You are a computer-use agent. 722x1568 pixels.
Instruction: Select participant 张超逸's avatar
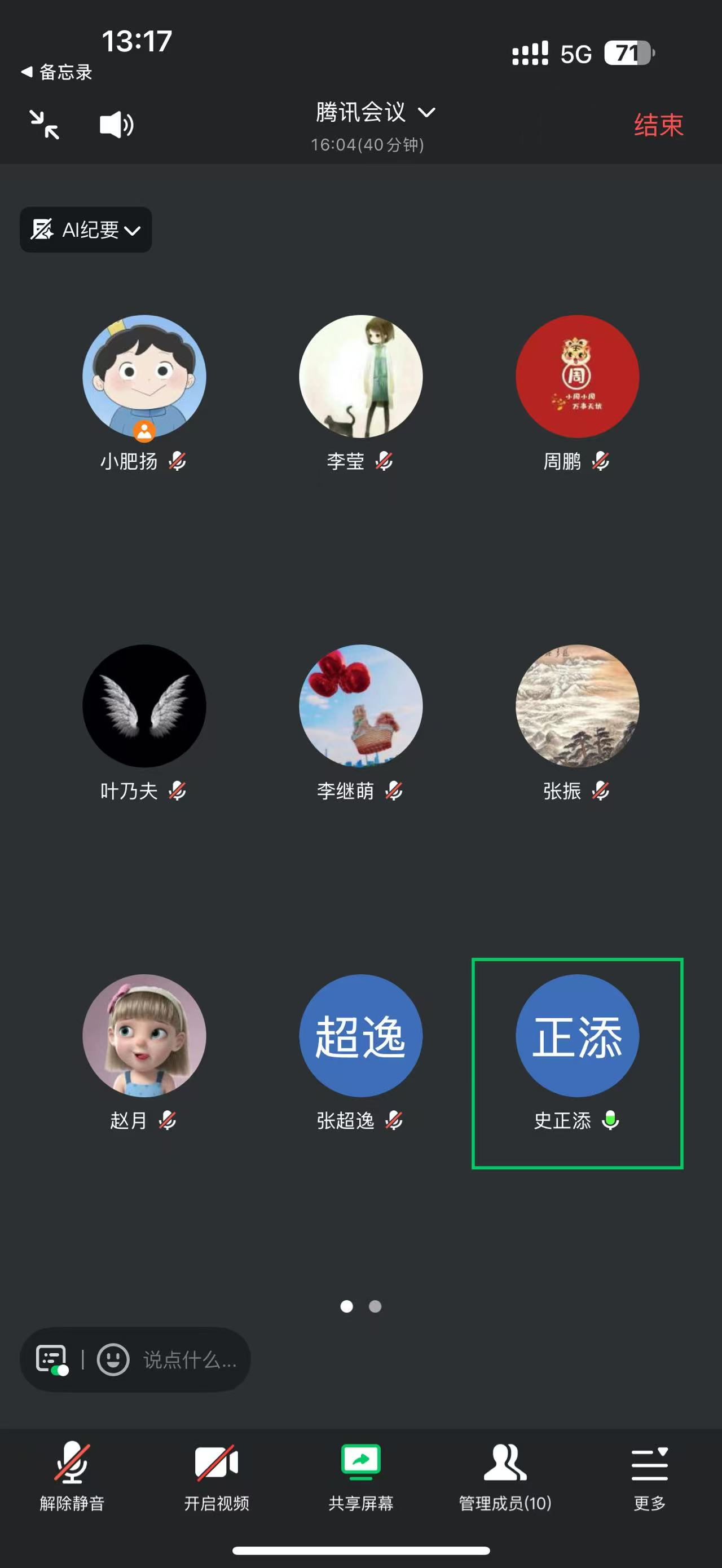pos(360,1035)
